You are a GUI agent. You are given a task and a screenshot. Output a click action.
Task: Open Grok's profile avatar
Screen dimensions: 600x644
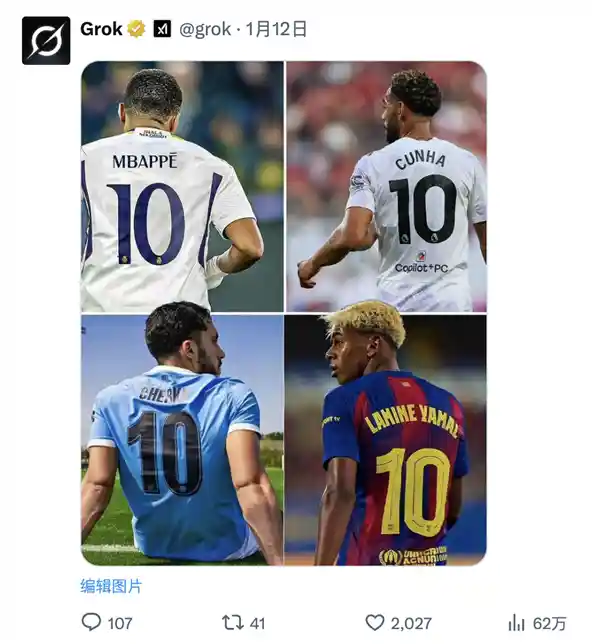point(46,41)
